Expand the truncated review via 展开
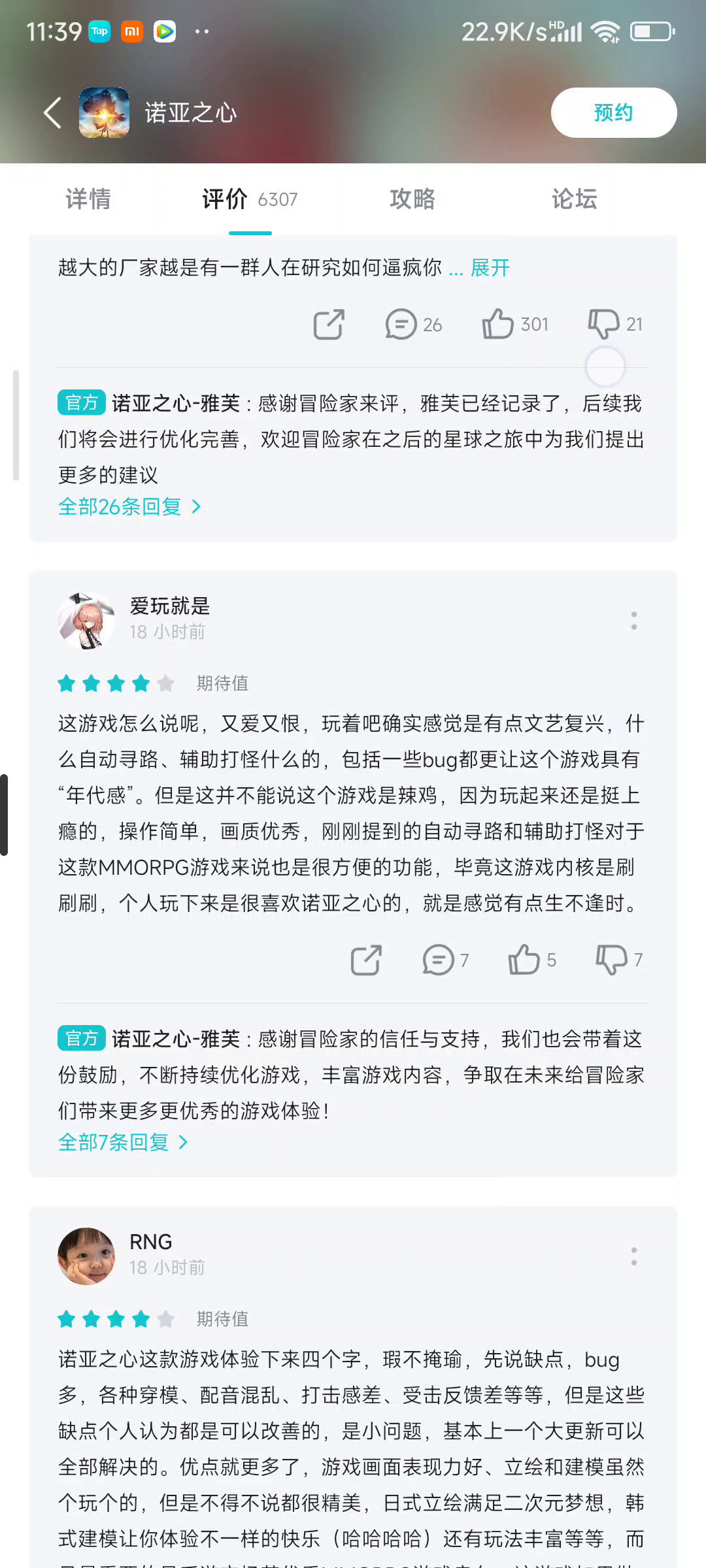 (490, 267)
